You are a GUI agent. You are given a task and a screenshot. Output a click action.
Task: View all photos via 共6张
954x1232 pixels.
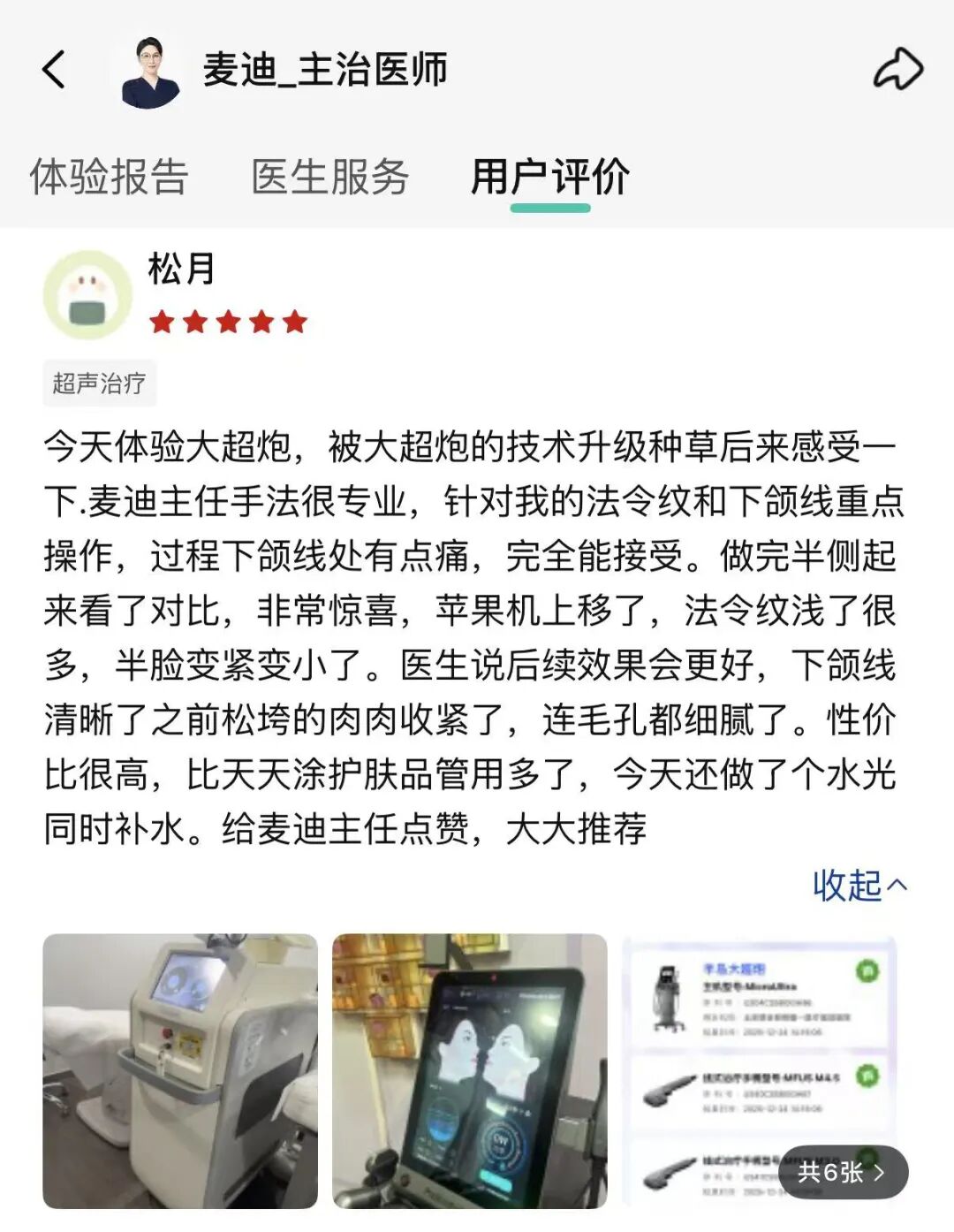(x=841, y=1172)
